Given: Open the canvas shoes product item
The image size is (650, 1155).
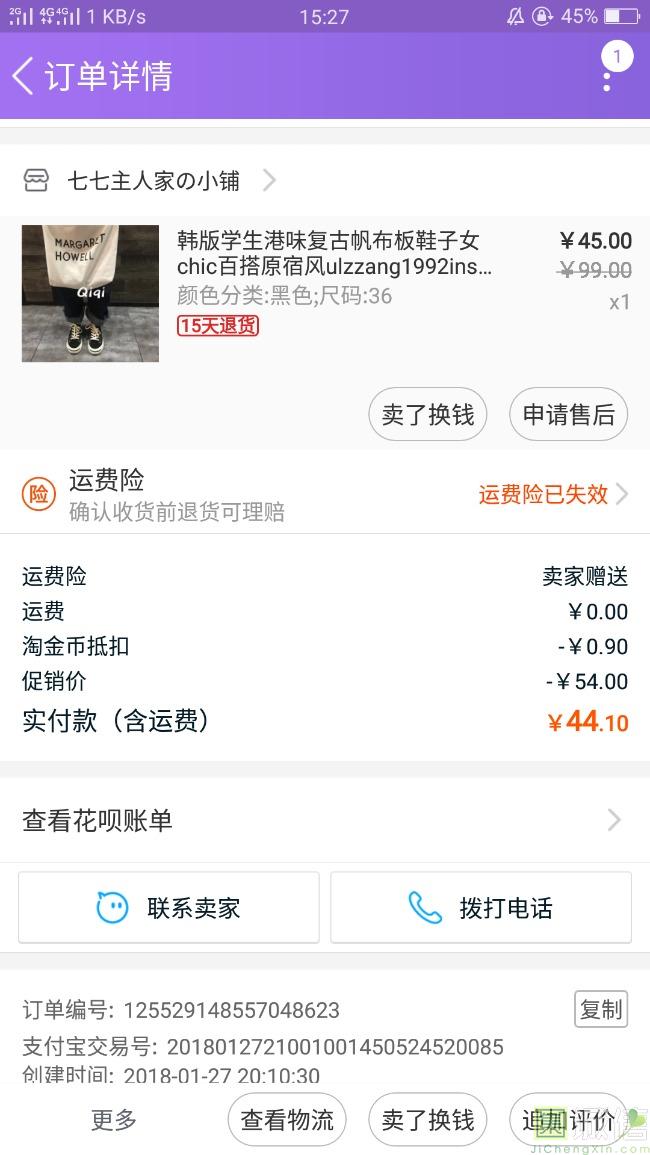Looking at the screenshot, I should pyautogui.click(x=325, y=294).
